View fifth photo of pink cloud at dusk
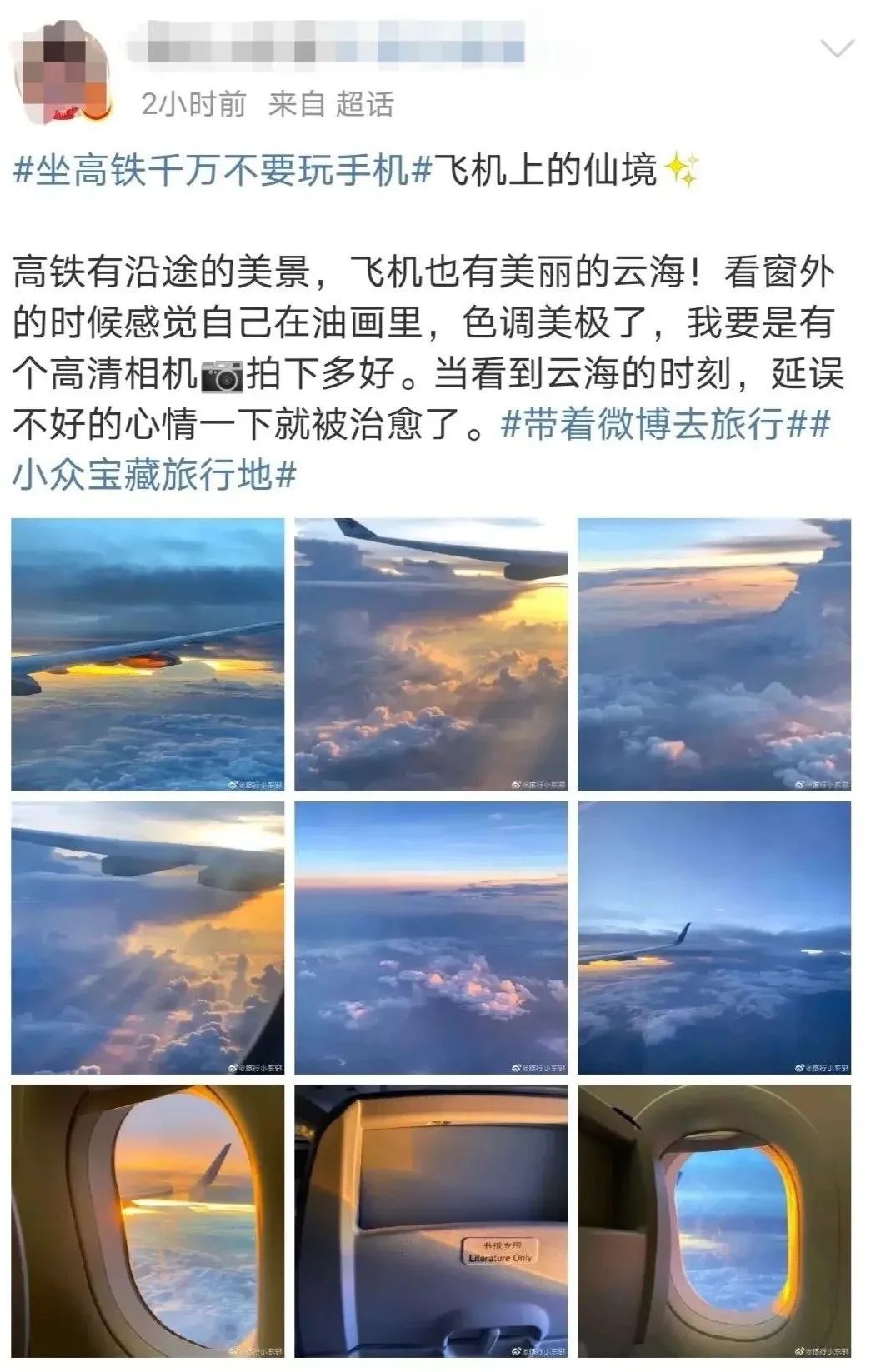The image size is (881, 1372). click(431, 938)
